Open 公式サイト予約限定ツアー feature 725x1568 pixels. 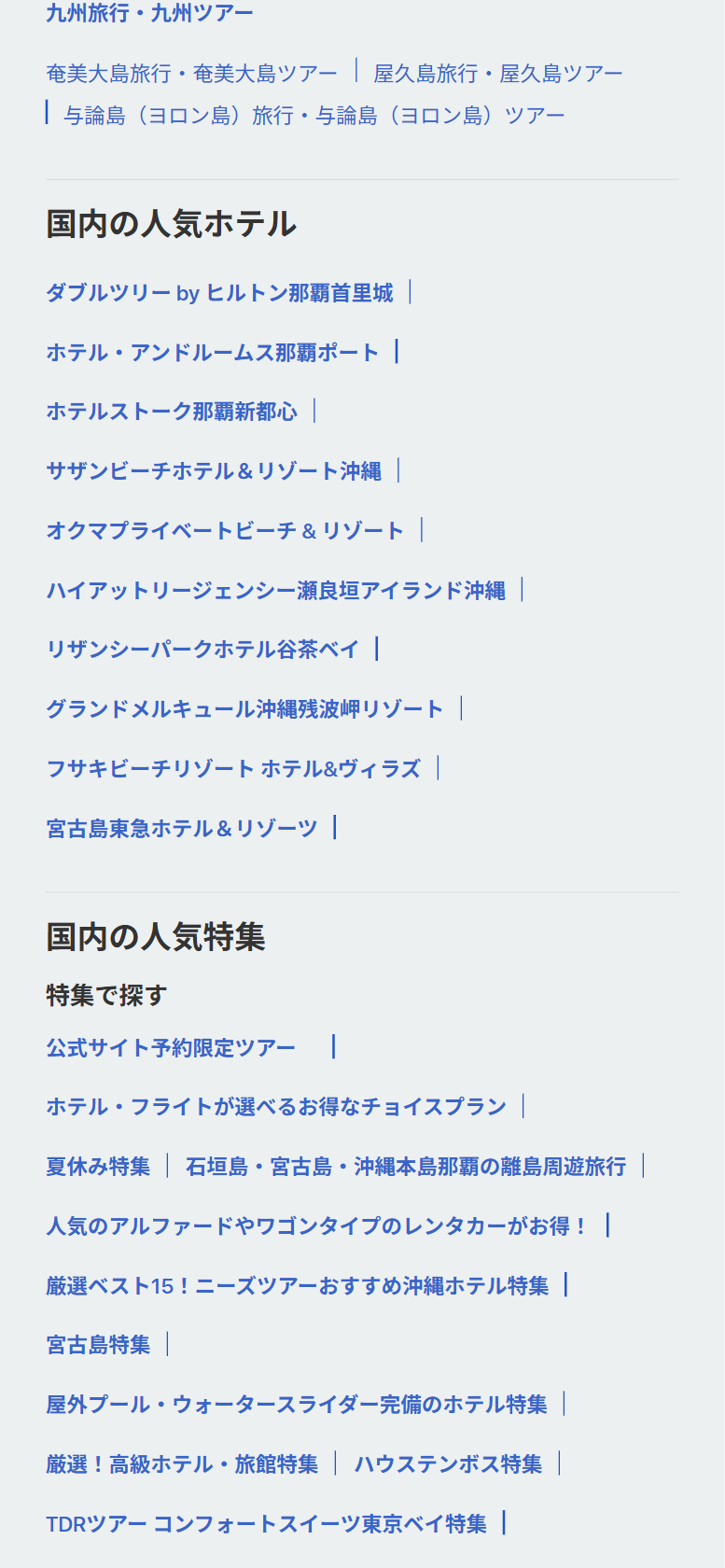[171, 1048]
